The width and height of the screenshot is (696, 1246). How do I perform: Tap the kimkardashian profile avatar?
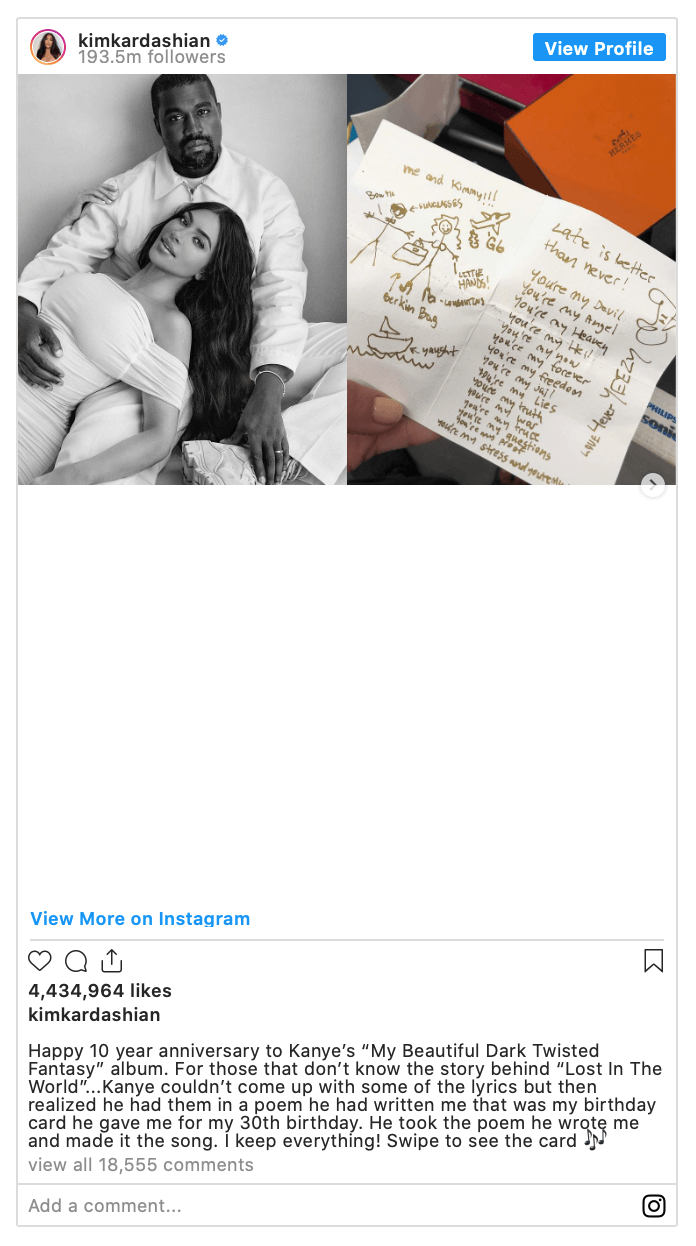[x=48, y=47]
